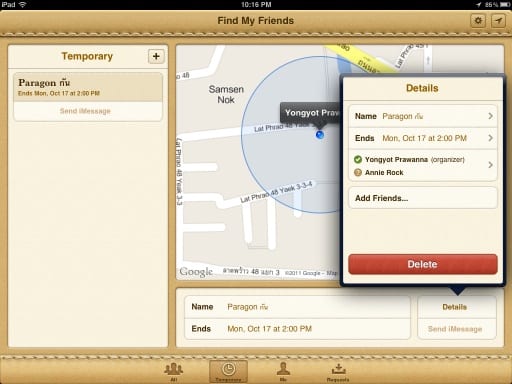512x384 pixels.
Task: Tap the Details button below the map
Action: (457, 307)
